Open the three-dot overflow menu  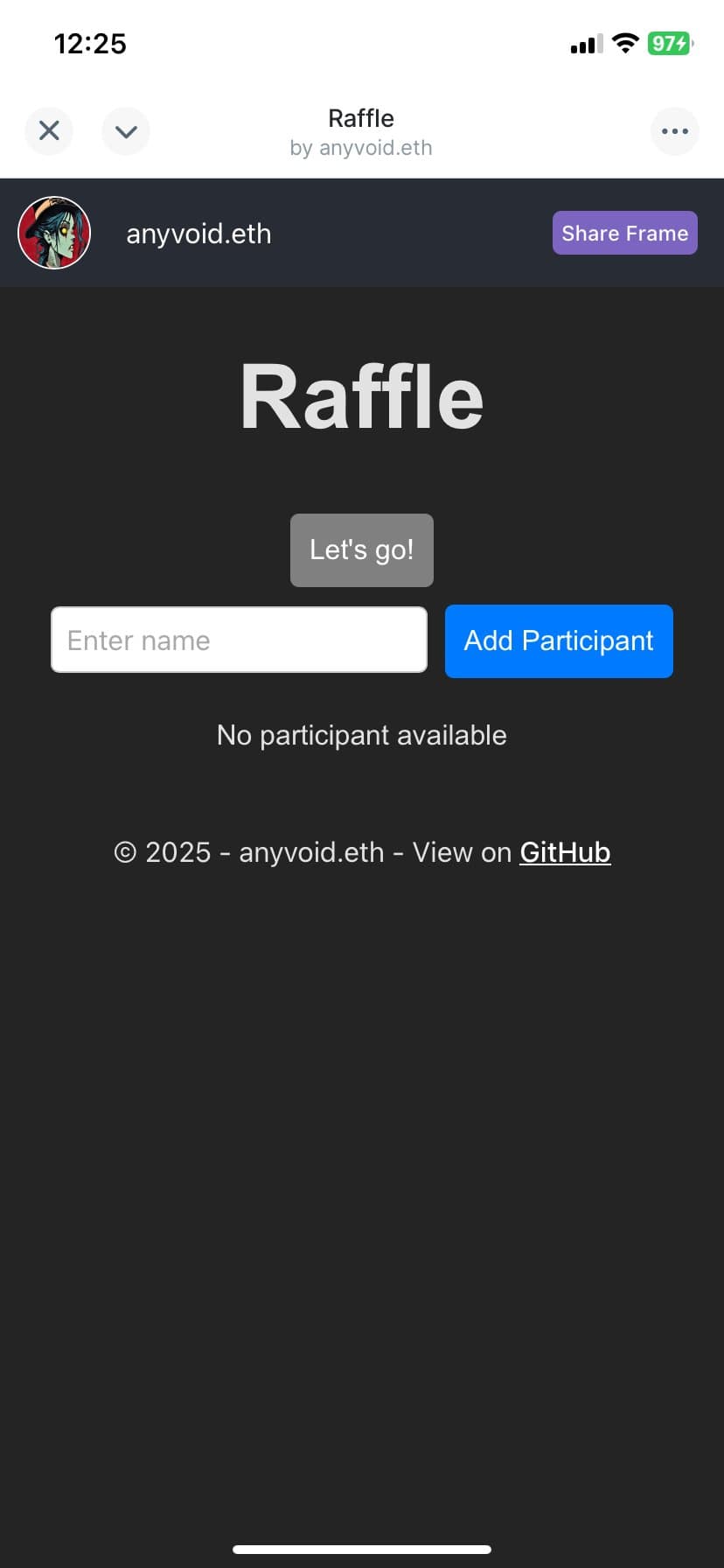pyautogui.click(x=674, y=131)
